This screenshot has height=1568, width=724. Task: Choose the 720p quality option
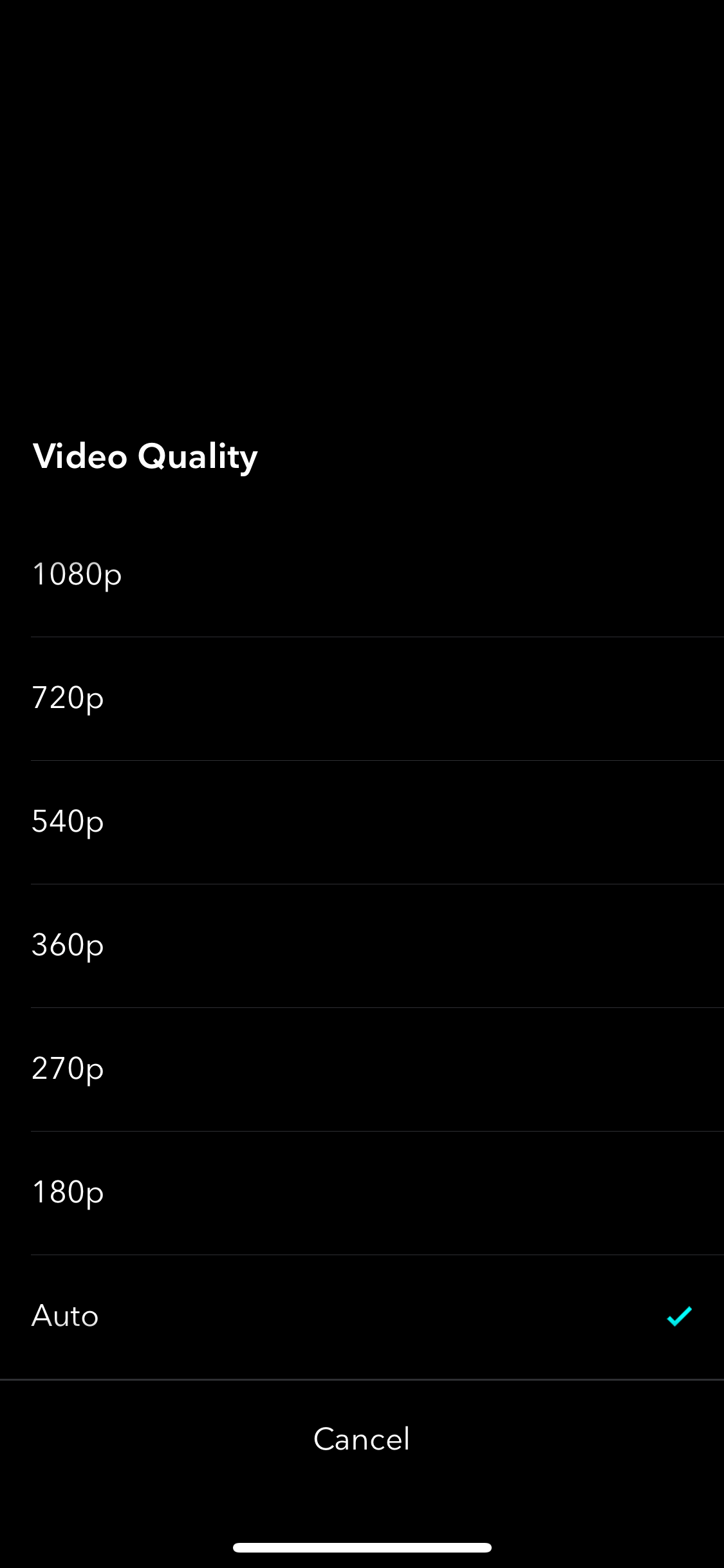(x=362, y=698)
